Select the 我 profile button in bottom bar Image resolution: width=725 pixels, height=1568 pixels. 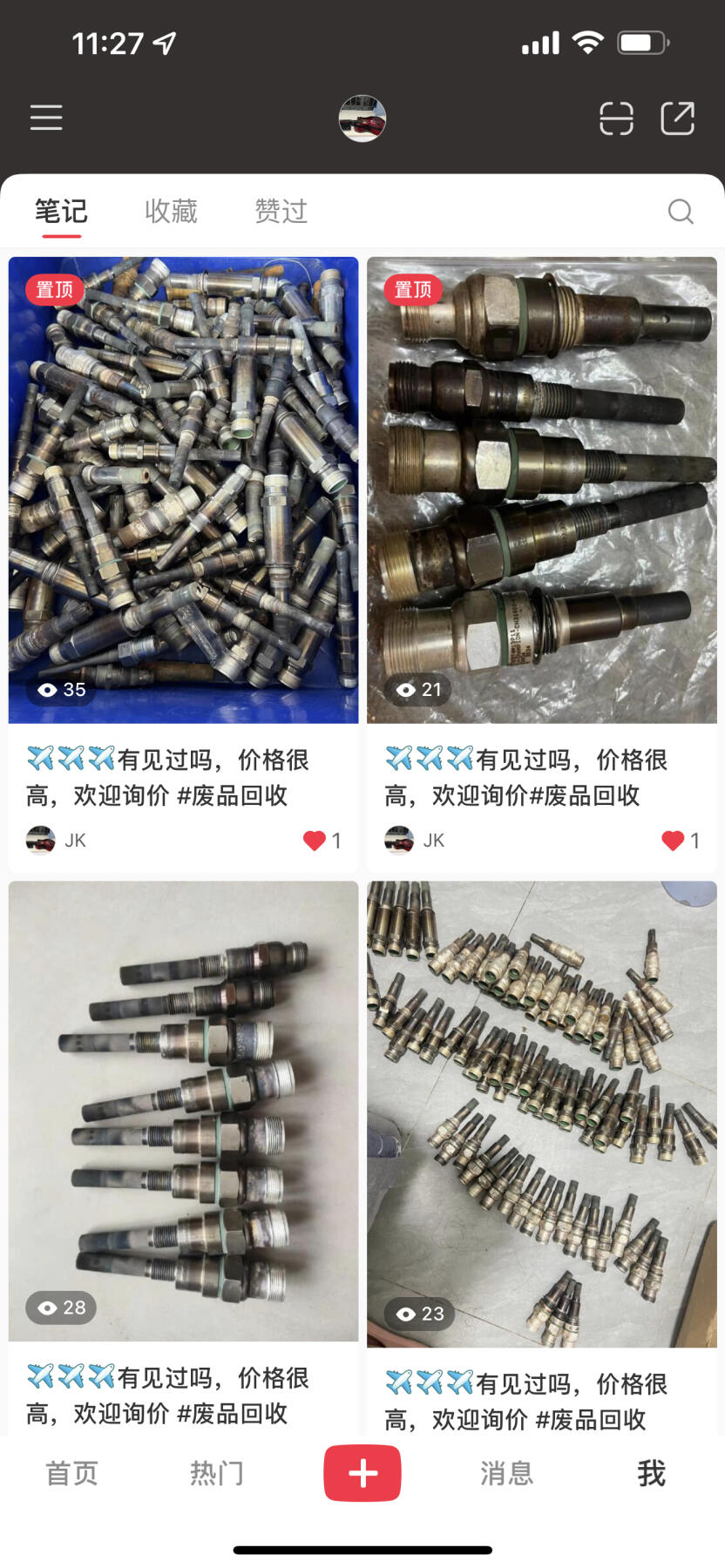pos(650,1472)
